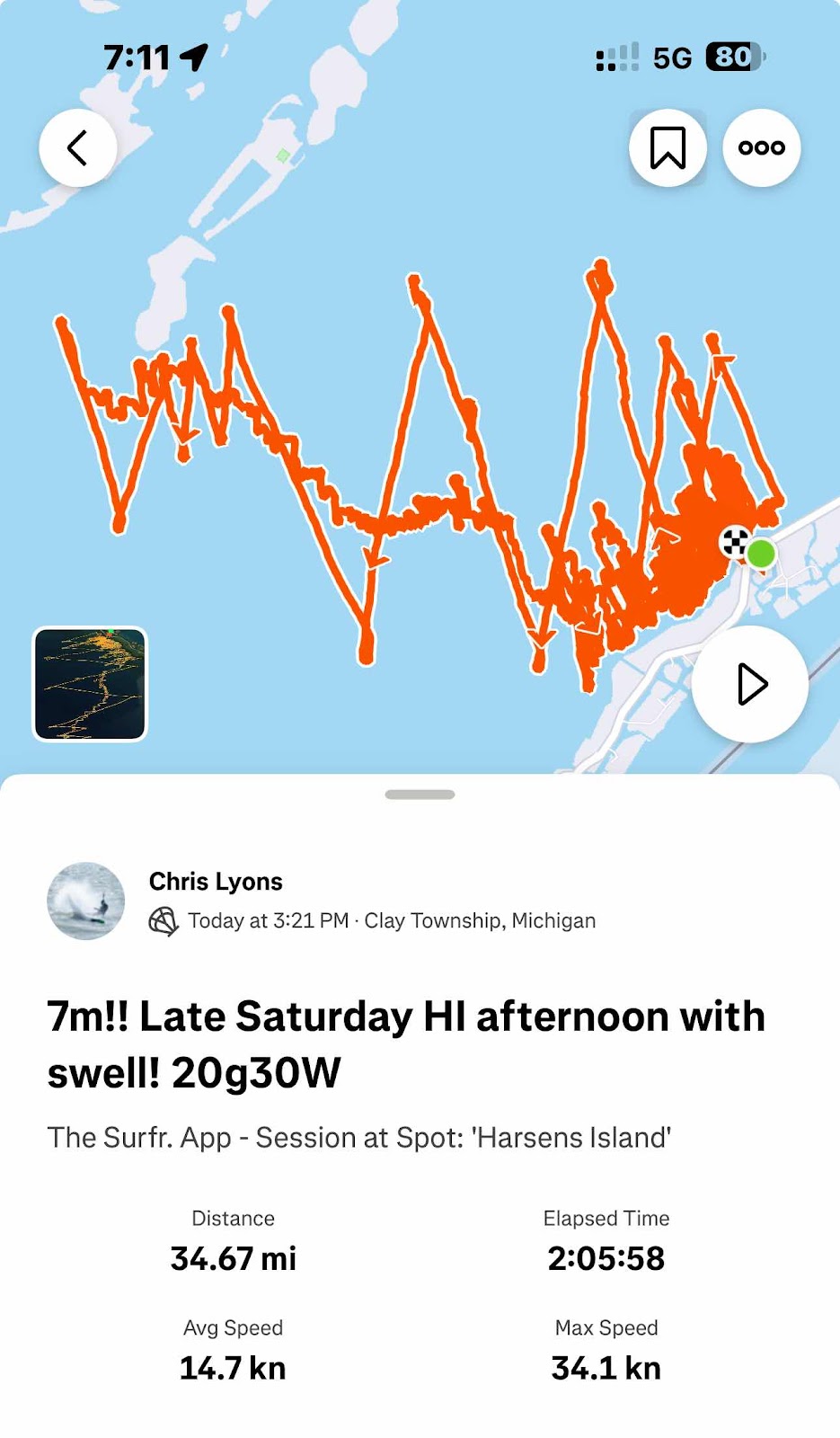This screenshot has width=840, height=1438.
Task: Open the satellite map thumbnail
Action: tap(90, 684)
